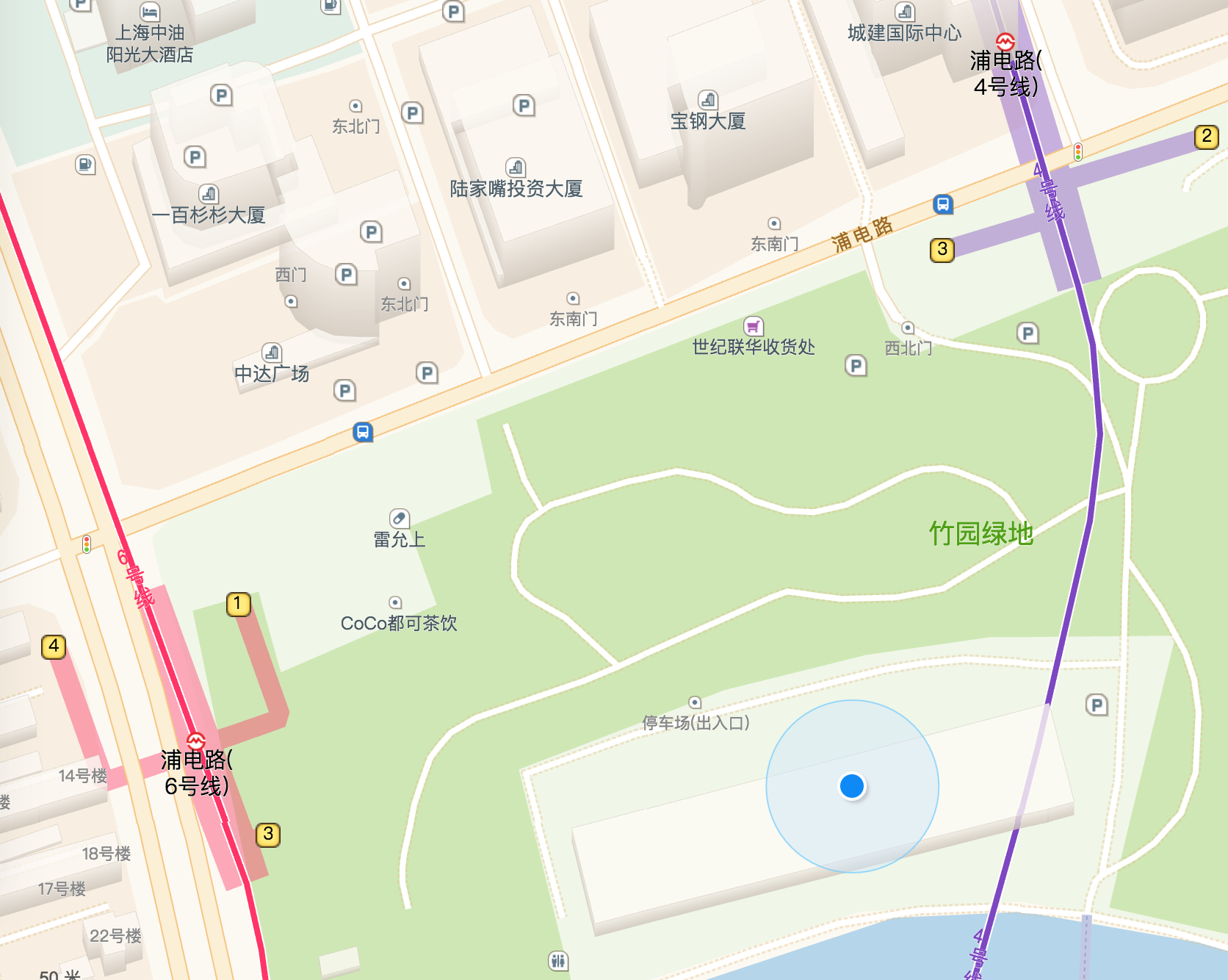Select the 停车场(出入口) parking entrance marker

(x=695, y=702)
